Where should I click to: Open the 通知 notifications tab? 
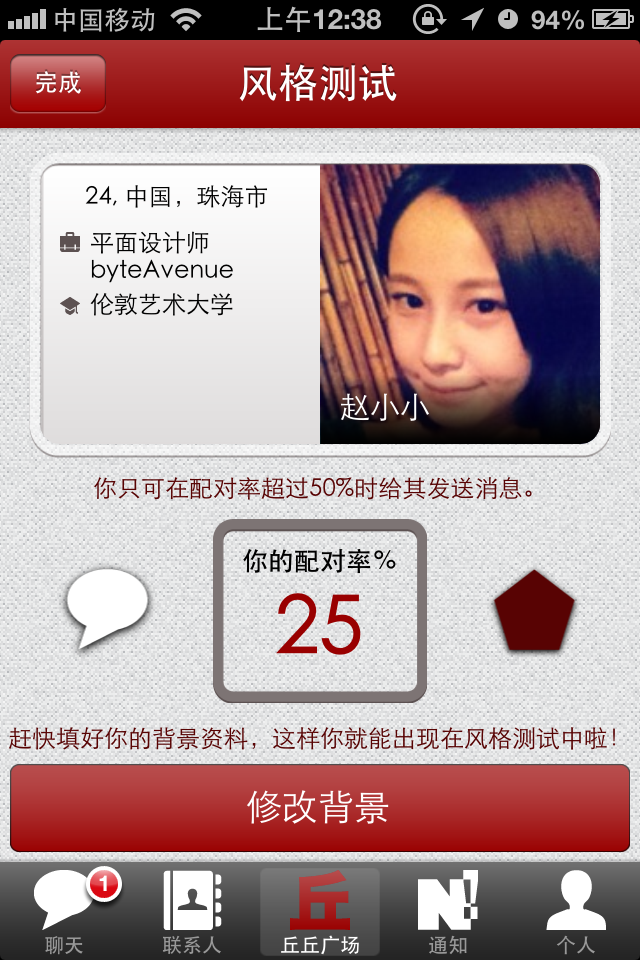447,912
